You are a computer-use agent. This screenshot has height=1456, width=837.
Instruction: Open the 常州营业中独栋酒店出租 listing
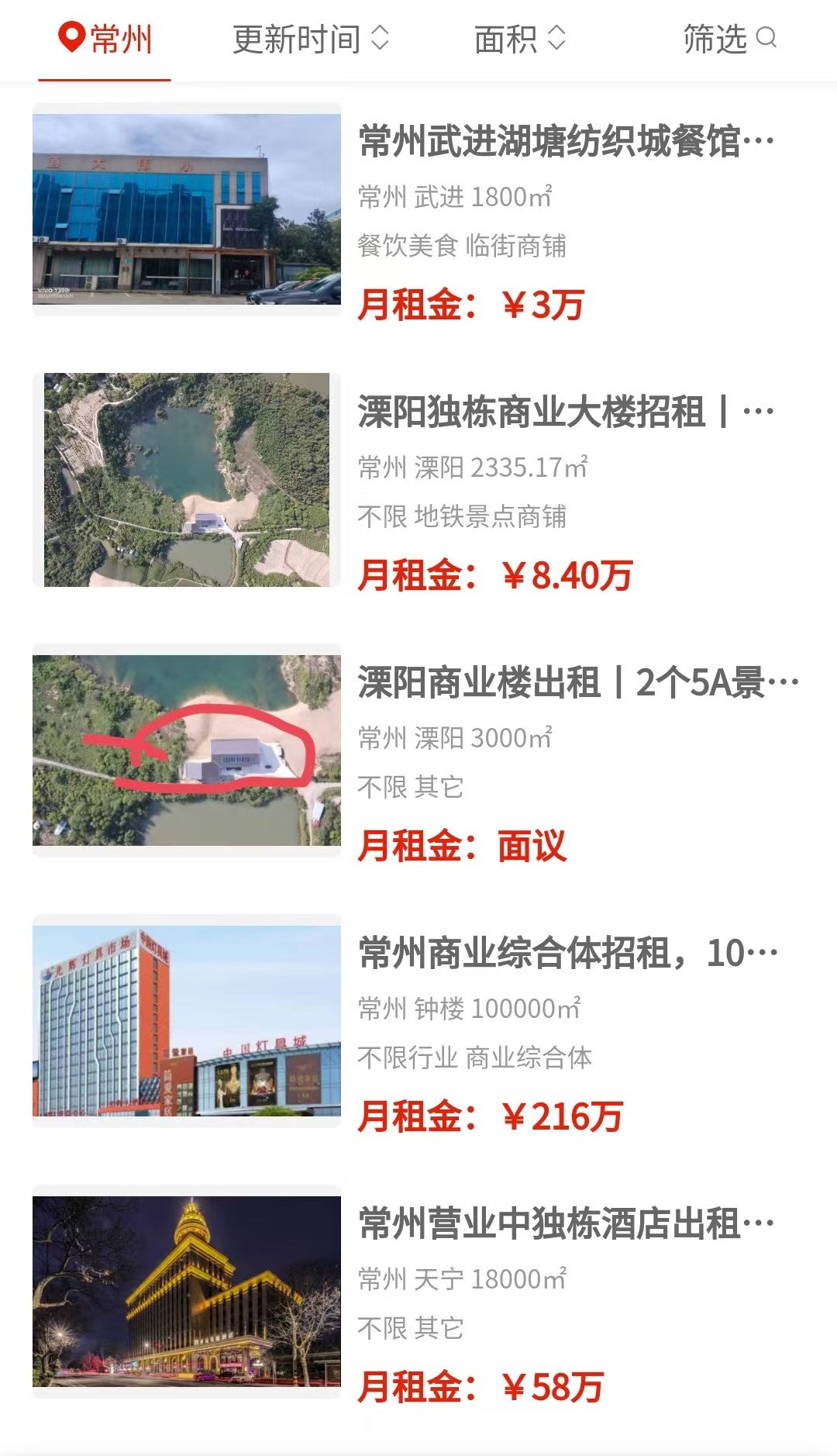(x=418, y=1292)
